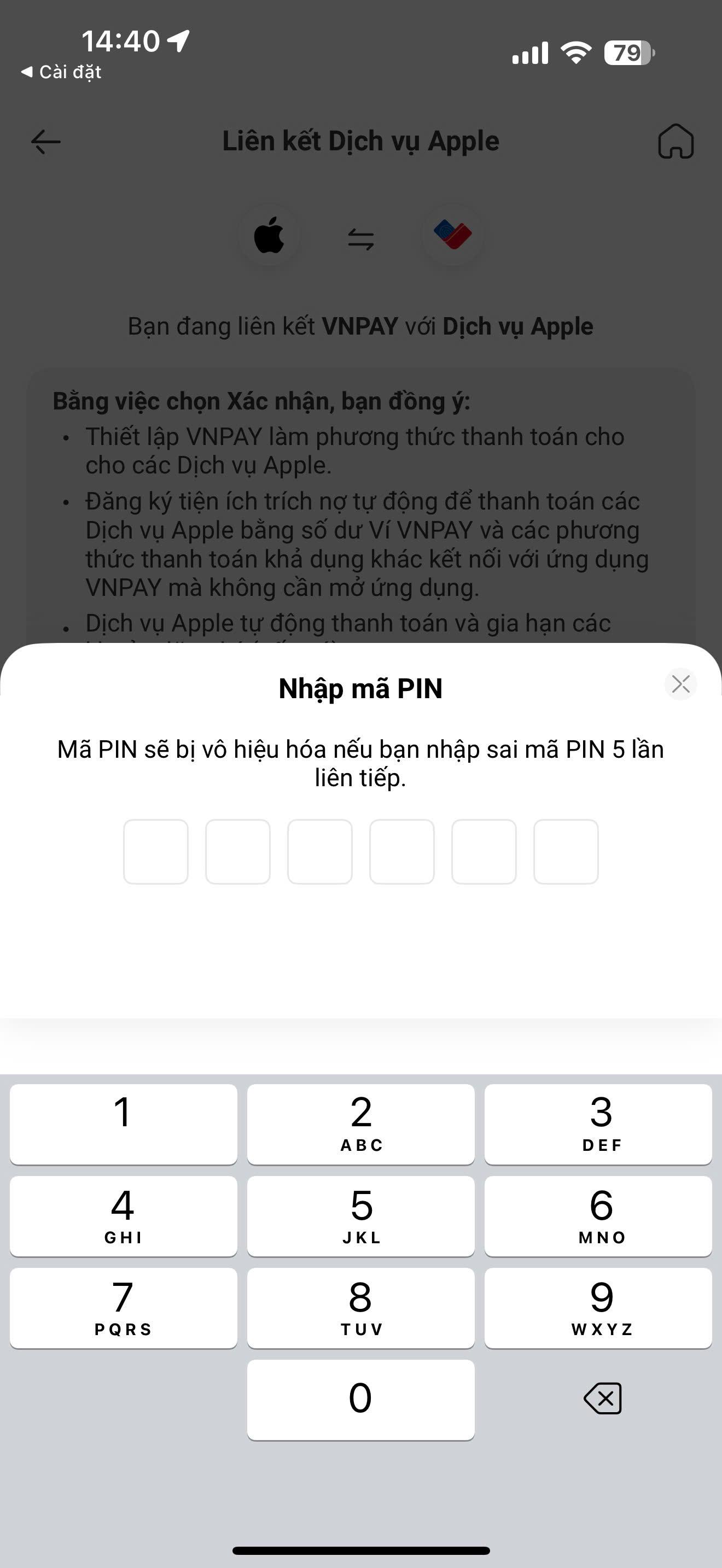Enter digit 2 on the keypad
This screenshot has height=1568, width=722.
tap(360, 1124)
